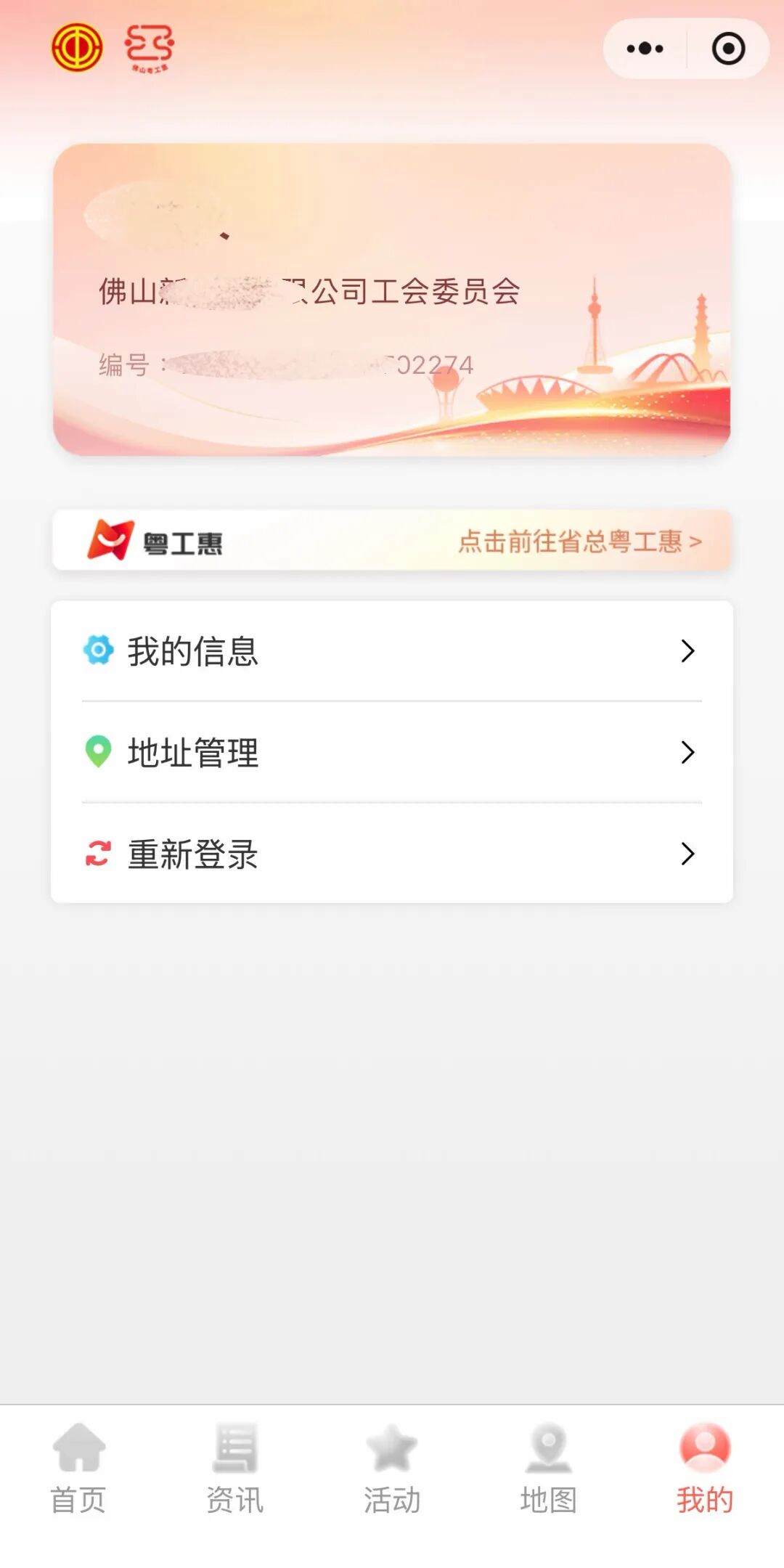Switch to the 活动 tab

392,1468
